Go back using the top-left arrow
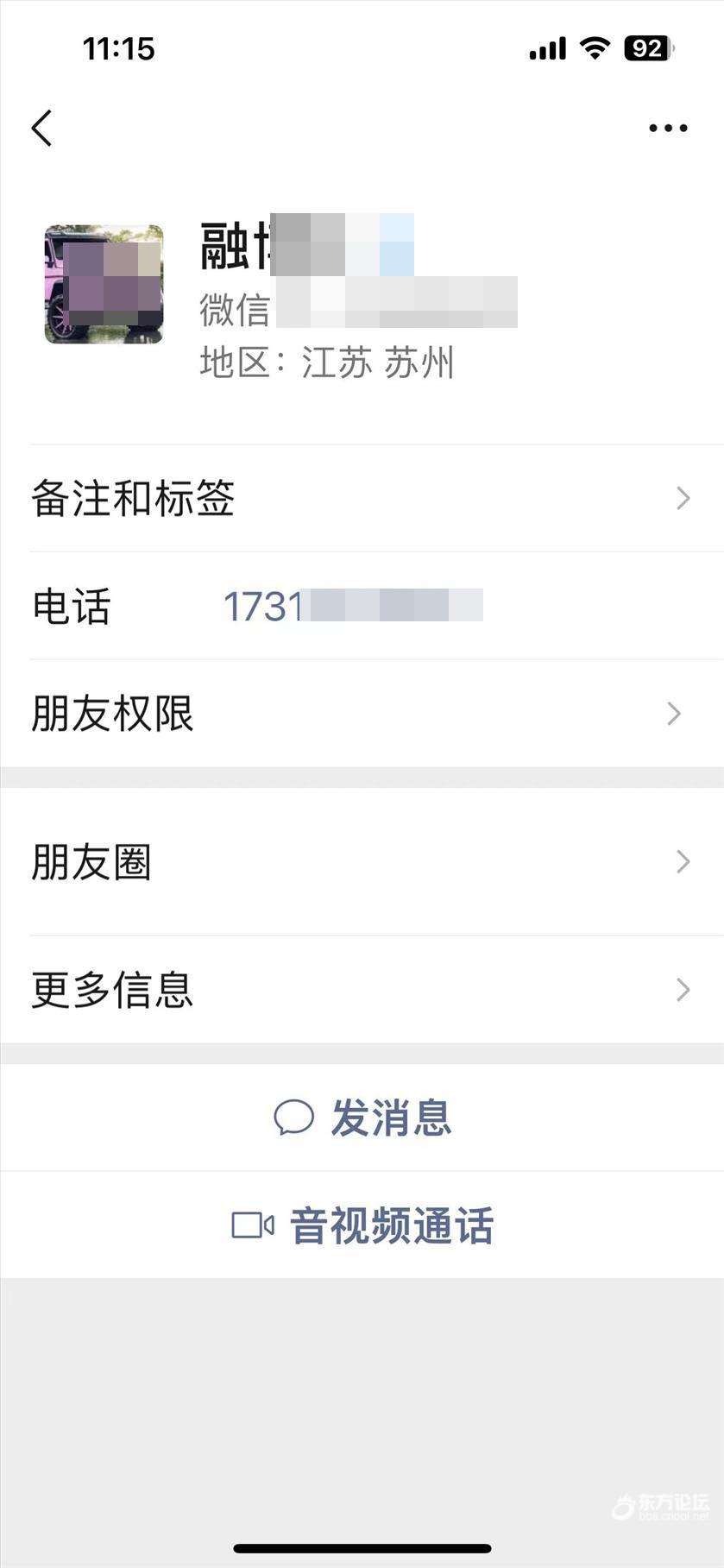This screenshot has width=724, height=1568. pyautogui.click(x=41, y=128)
